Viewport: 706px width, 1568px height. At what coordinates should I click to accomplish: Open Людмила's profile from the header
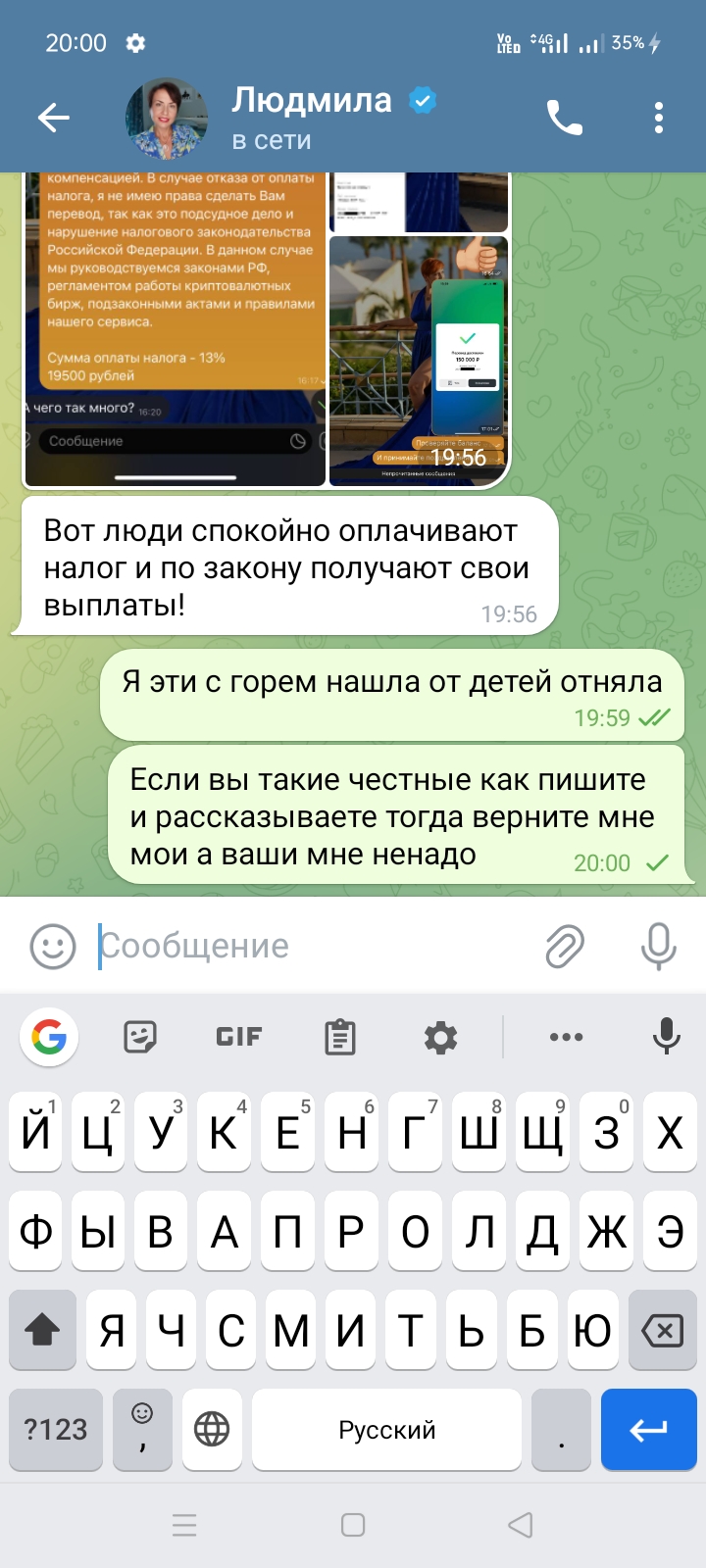[x=312, y=119]
